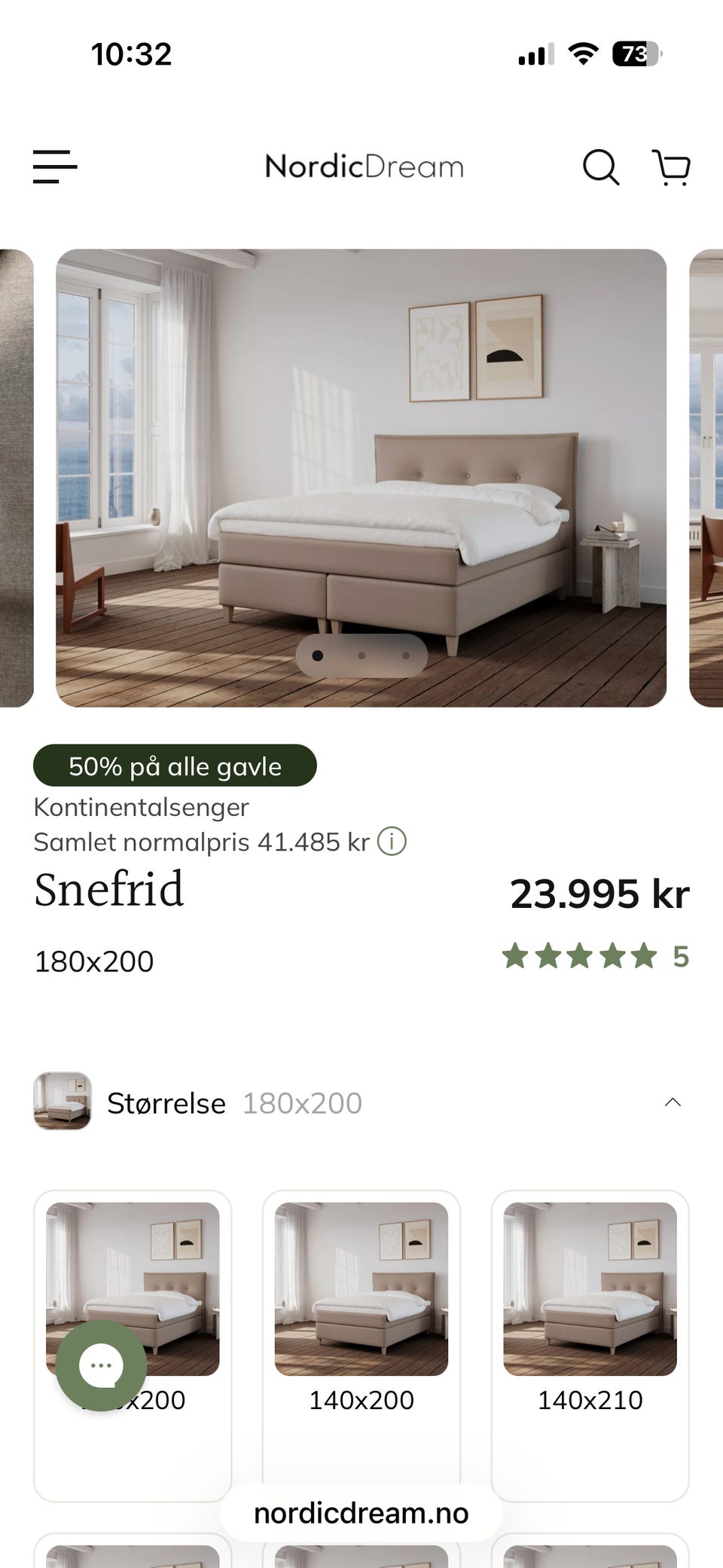This screenshot has width=723, height=1568.
Task: Click the second carousel pagination dot
Action: click(365, 656)
